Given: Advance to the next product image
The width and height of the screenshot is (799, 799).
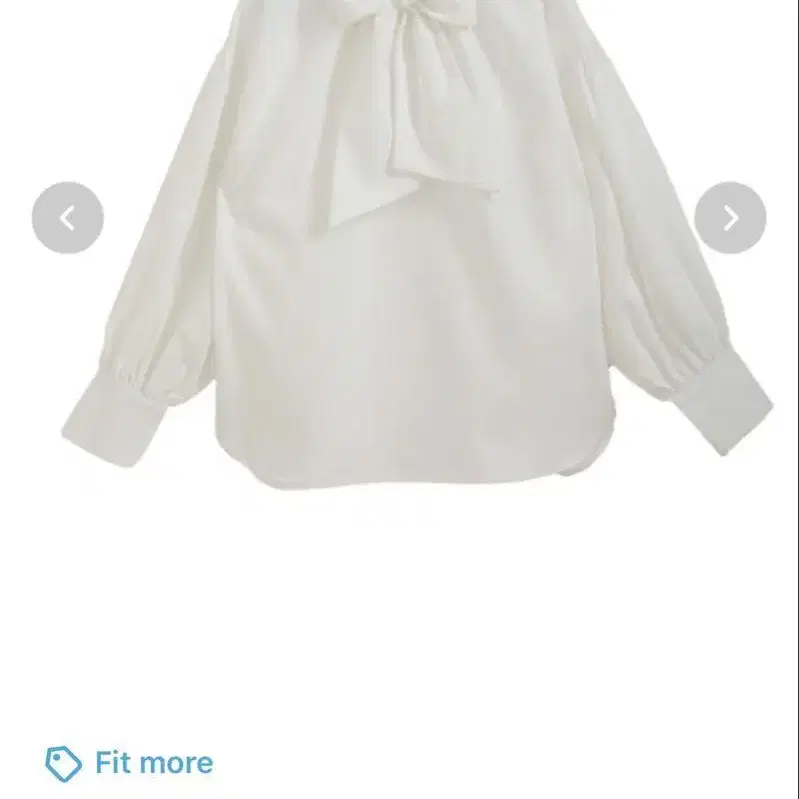Looking at the screenshot, I should pyautogui.click(x=730, y=218).
